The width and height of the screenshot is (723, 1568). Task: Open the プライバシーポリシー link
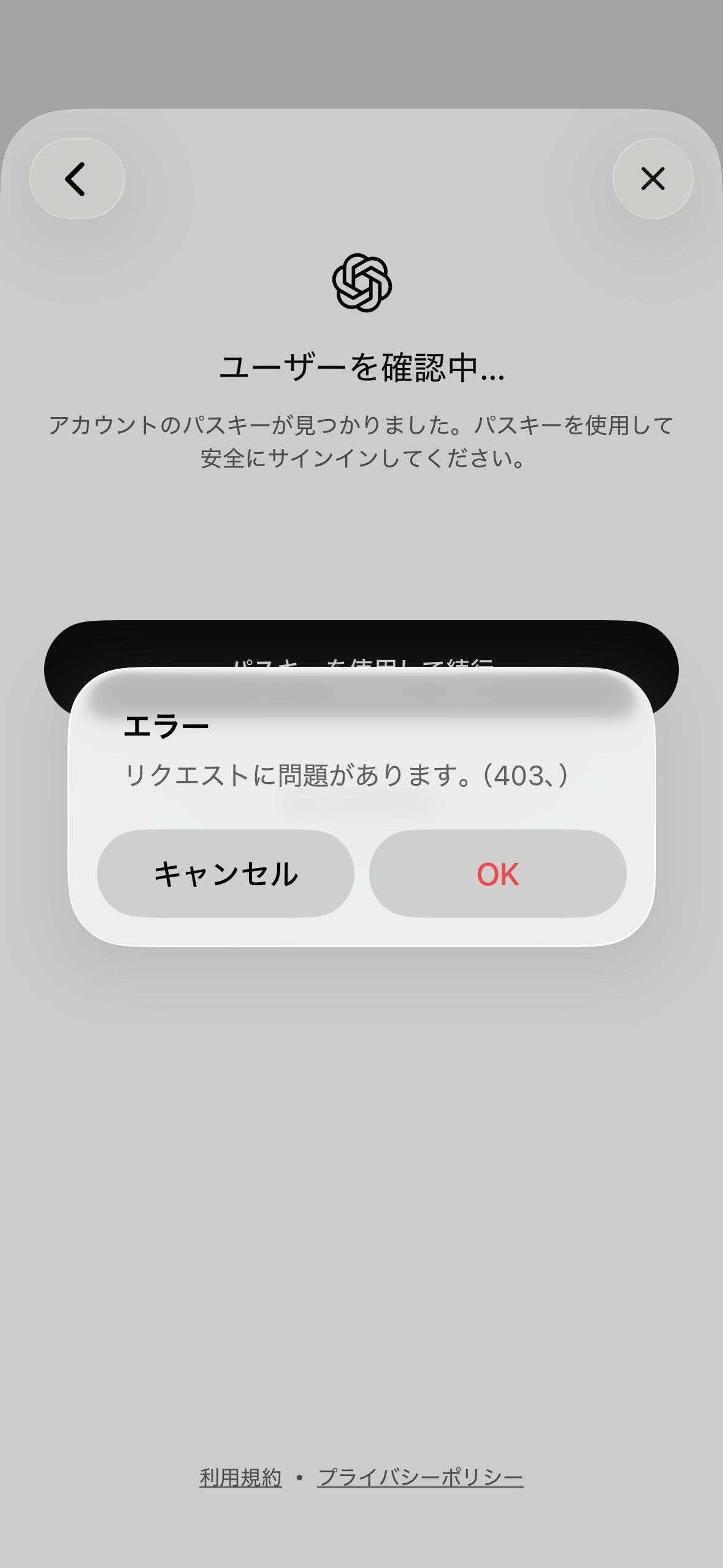[420, 1477]
